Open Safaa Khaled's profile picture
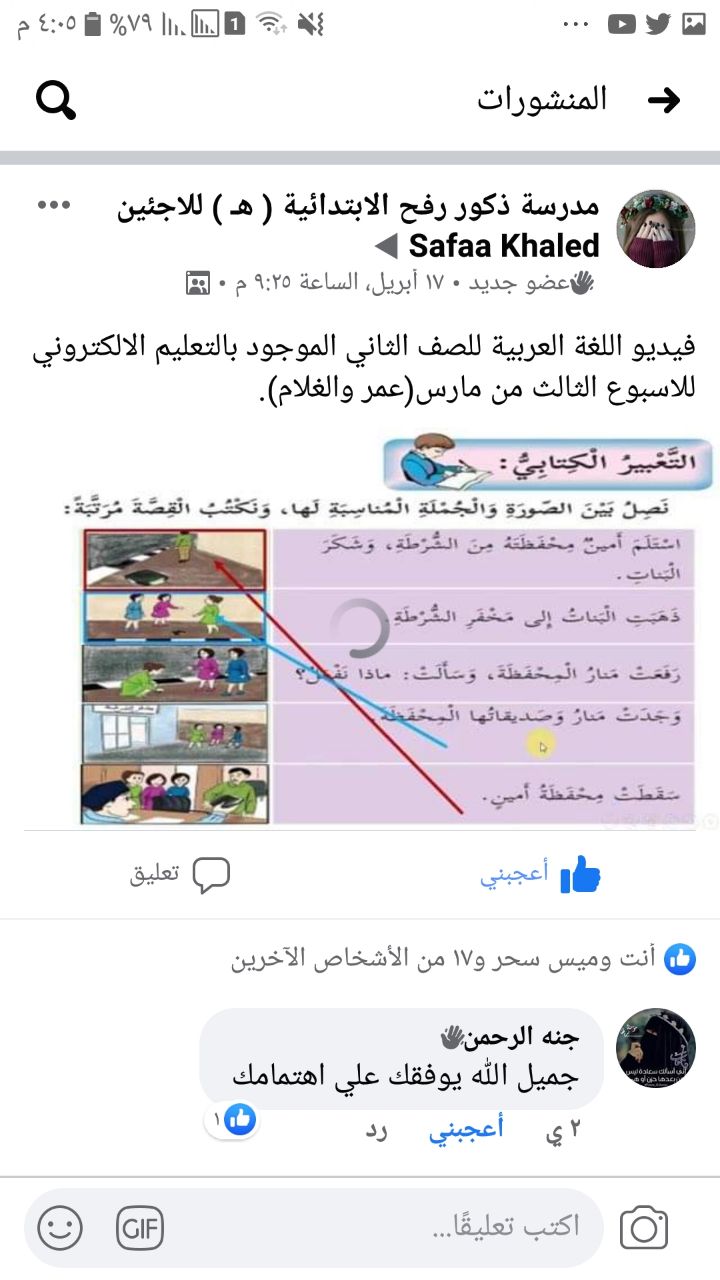The image size is (720, 1280). [655, 228]
